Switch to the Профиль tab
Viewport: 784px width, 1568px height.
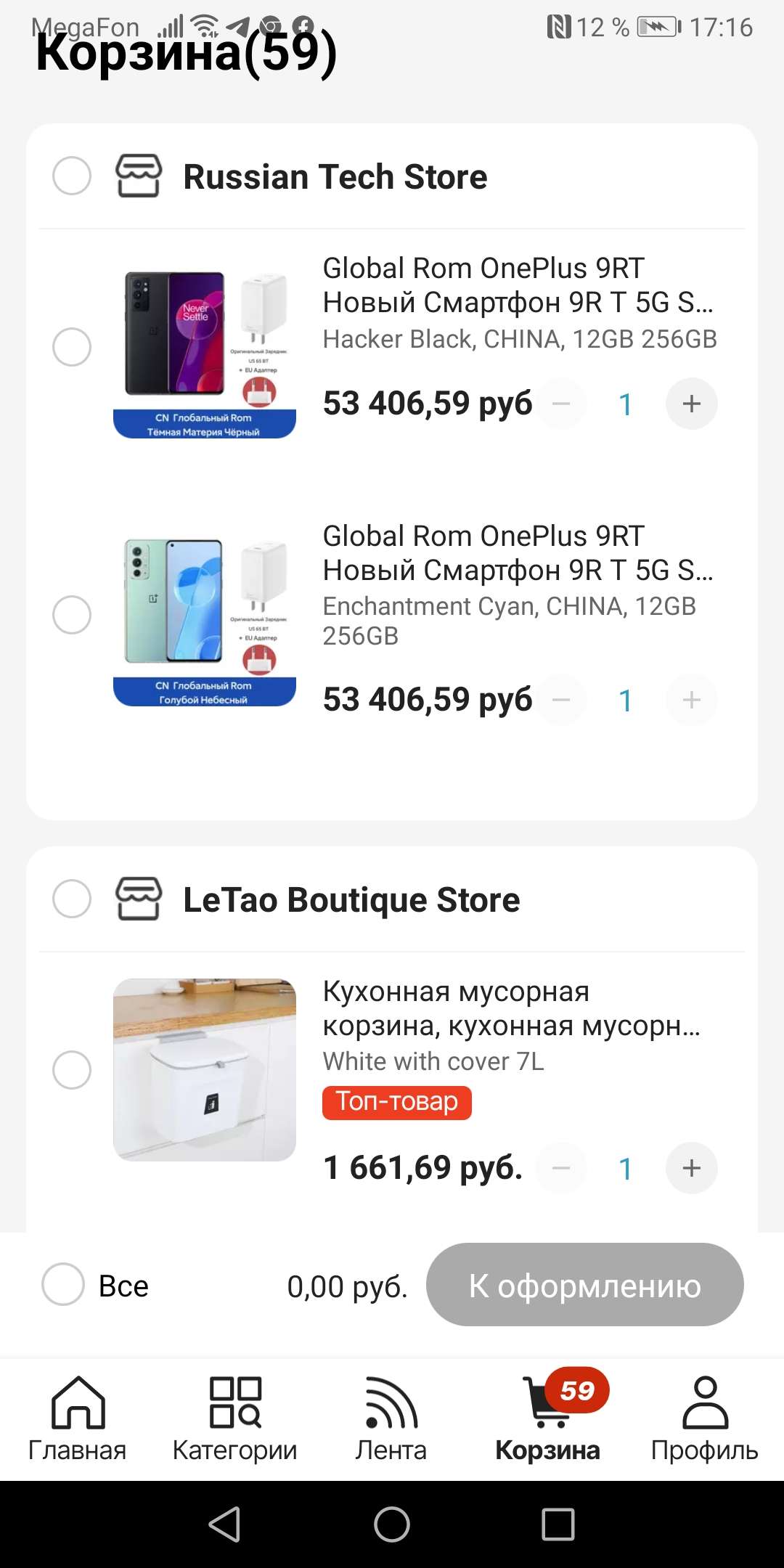[x=704, y=1419]
